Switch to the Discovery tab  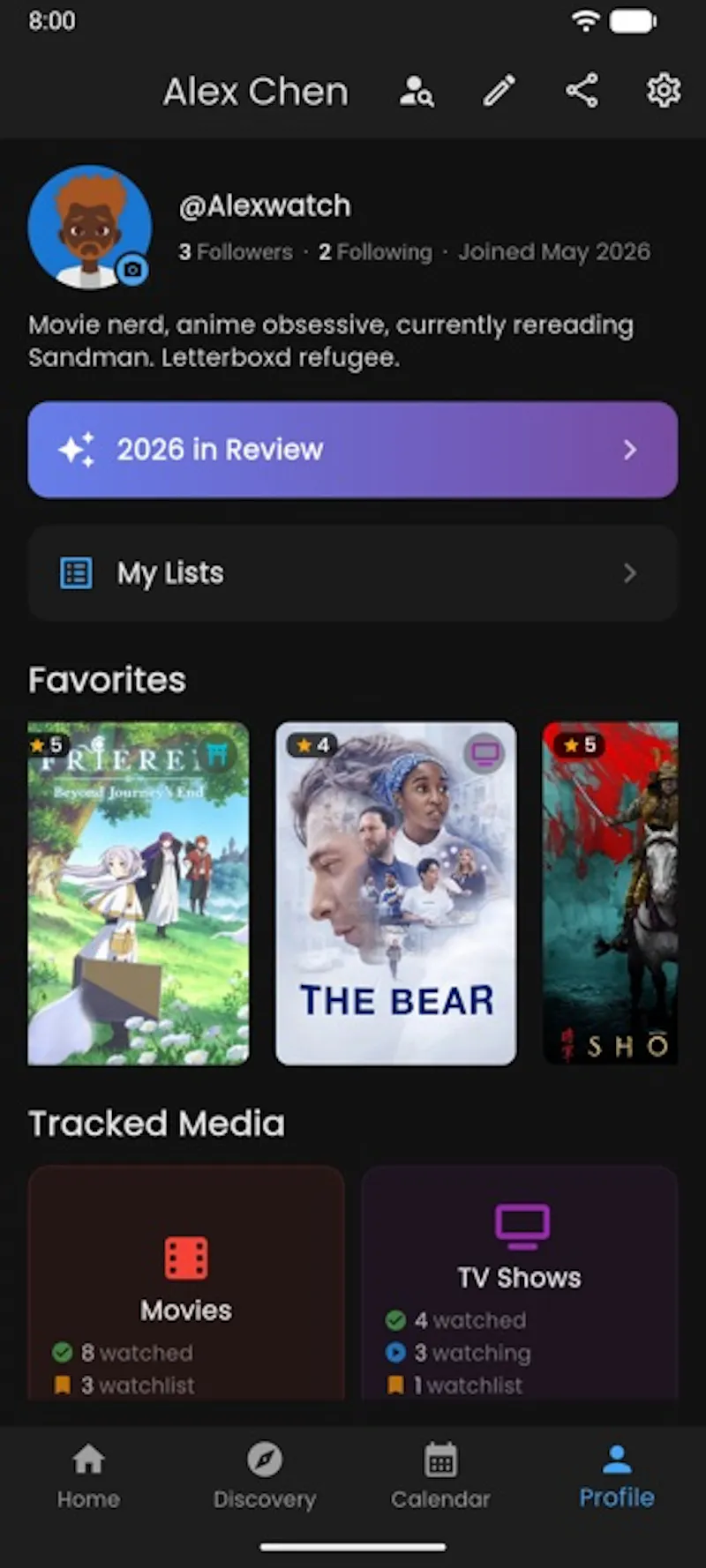[x=265, y=1476]
